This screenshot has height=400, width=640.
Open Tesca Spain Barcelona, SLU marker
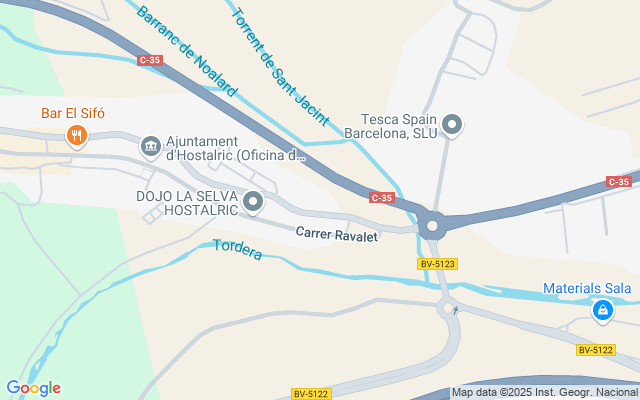coord(452,125)
